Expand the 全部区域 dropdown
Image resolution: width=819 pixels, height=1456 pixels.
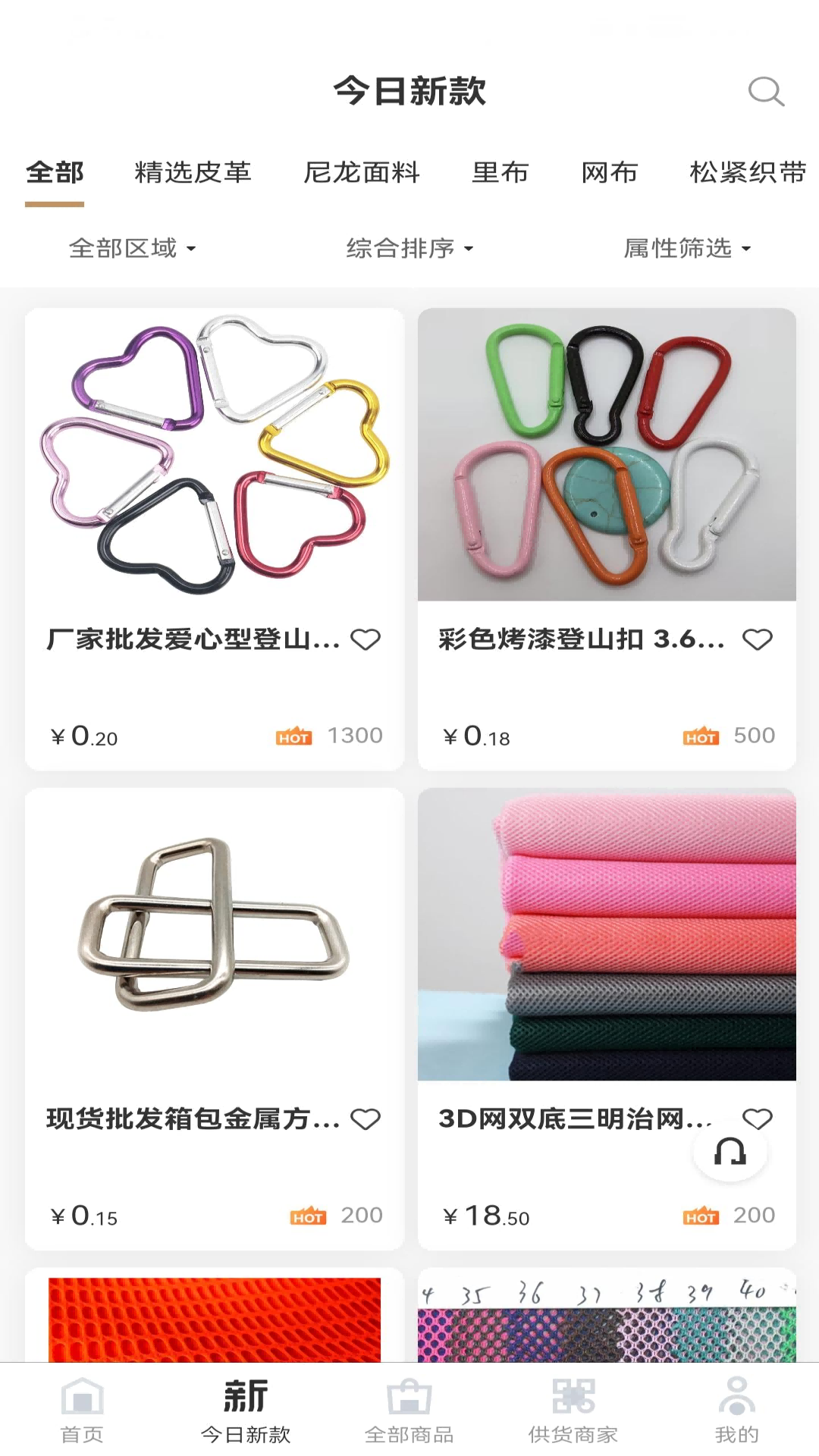[132, 249]
